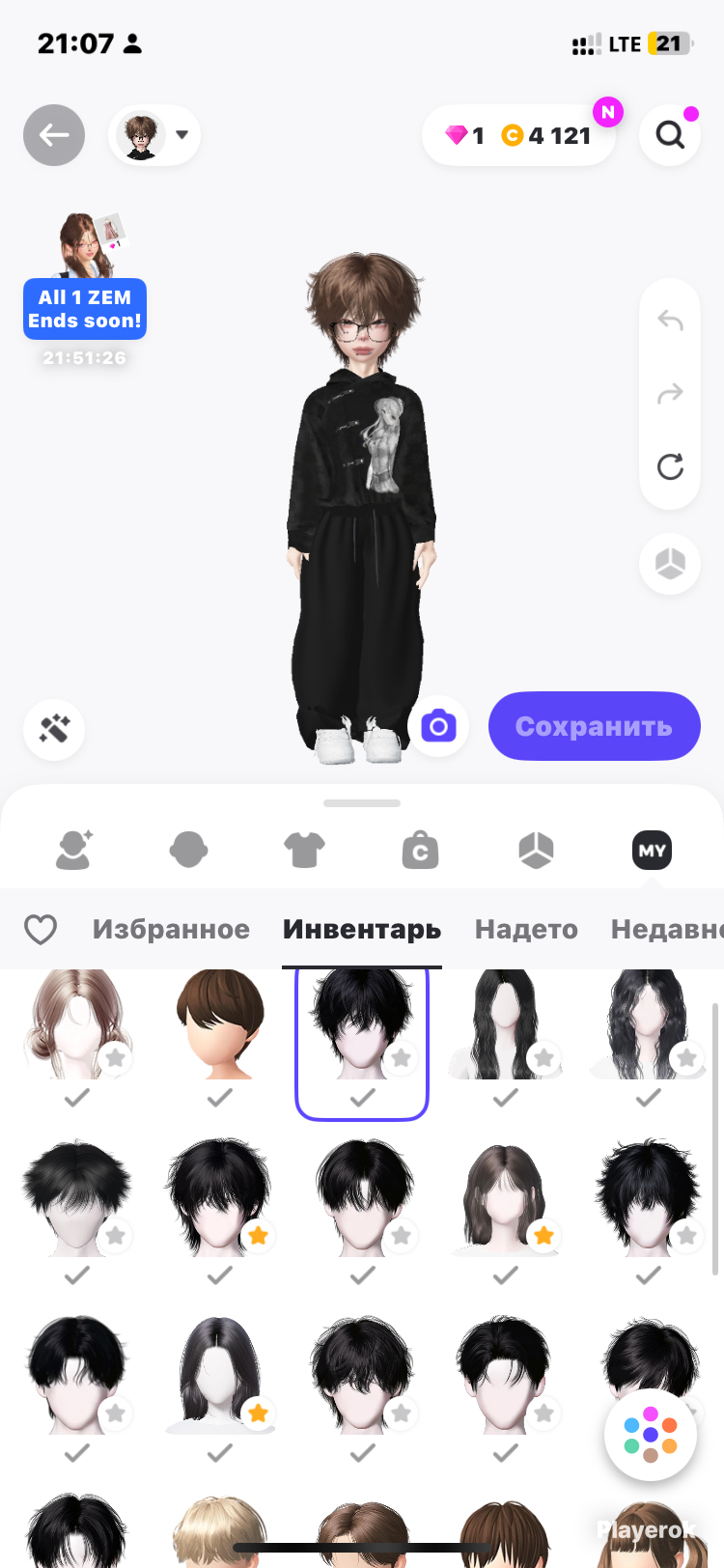
Task: Tap the camera button
Action: tap(438, 726)
